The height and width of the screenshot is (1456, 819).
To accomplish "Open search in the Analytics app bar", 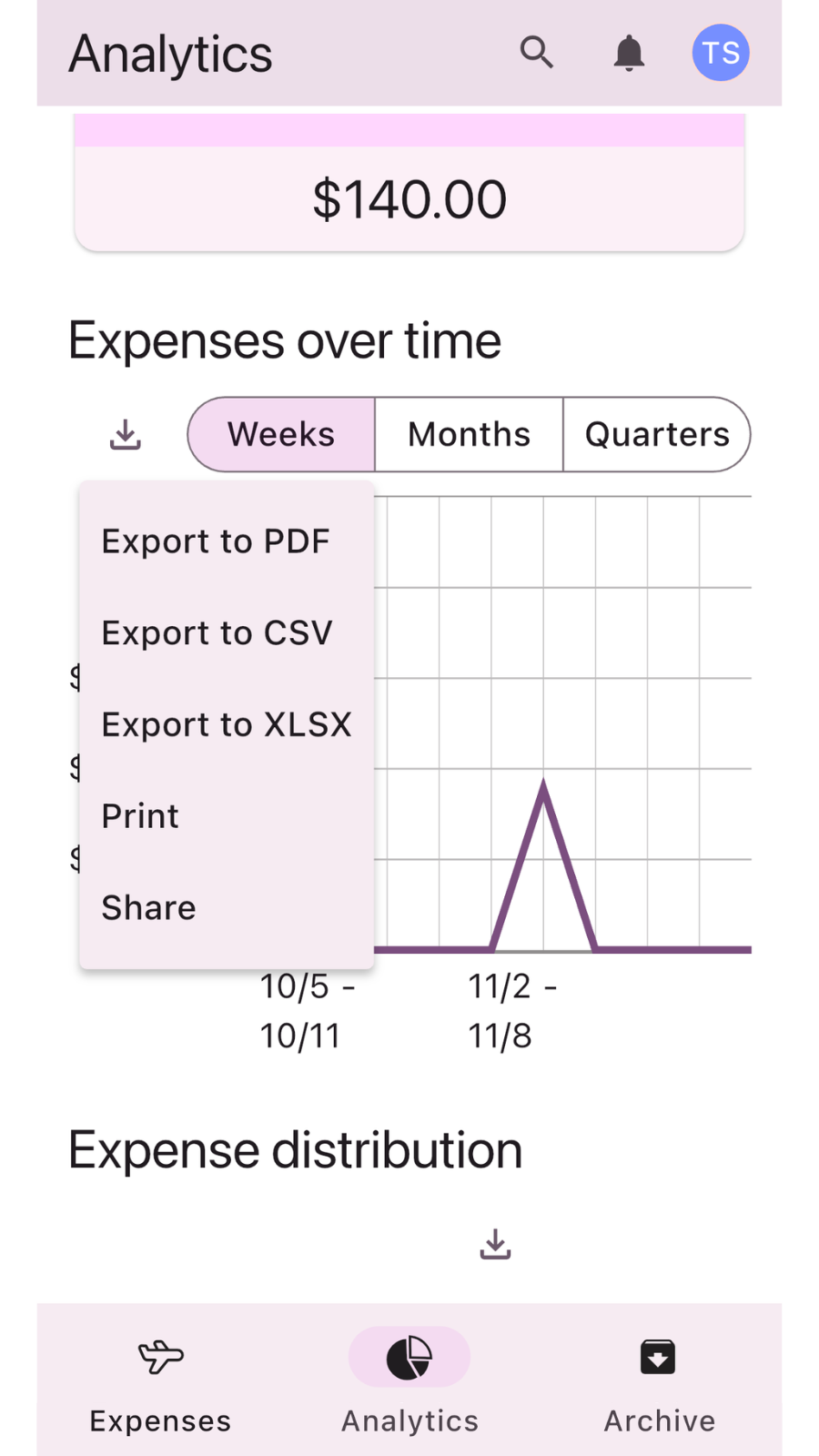I will [536, 53].
